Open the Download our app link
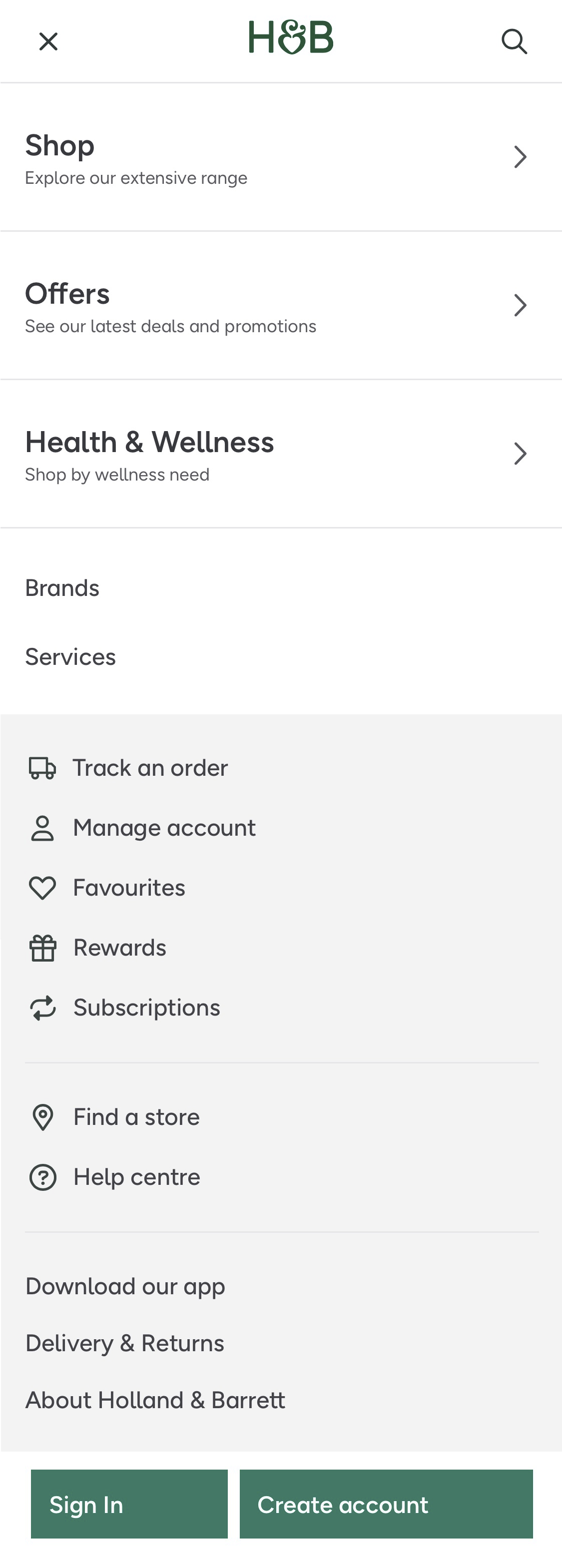 pyautogui.click(x=125, y=1286)
